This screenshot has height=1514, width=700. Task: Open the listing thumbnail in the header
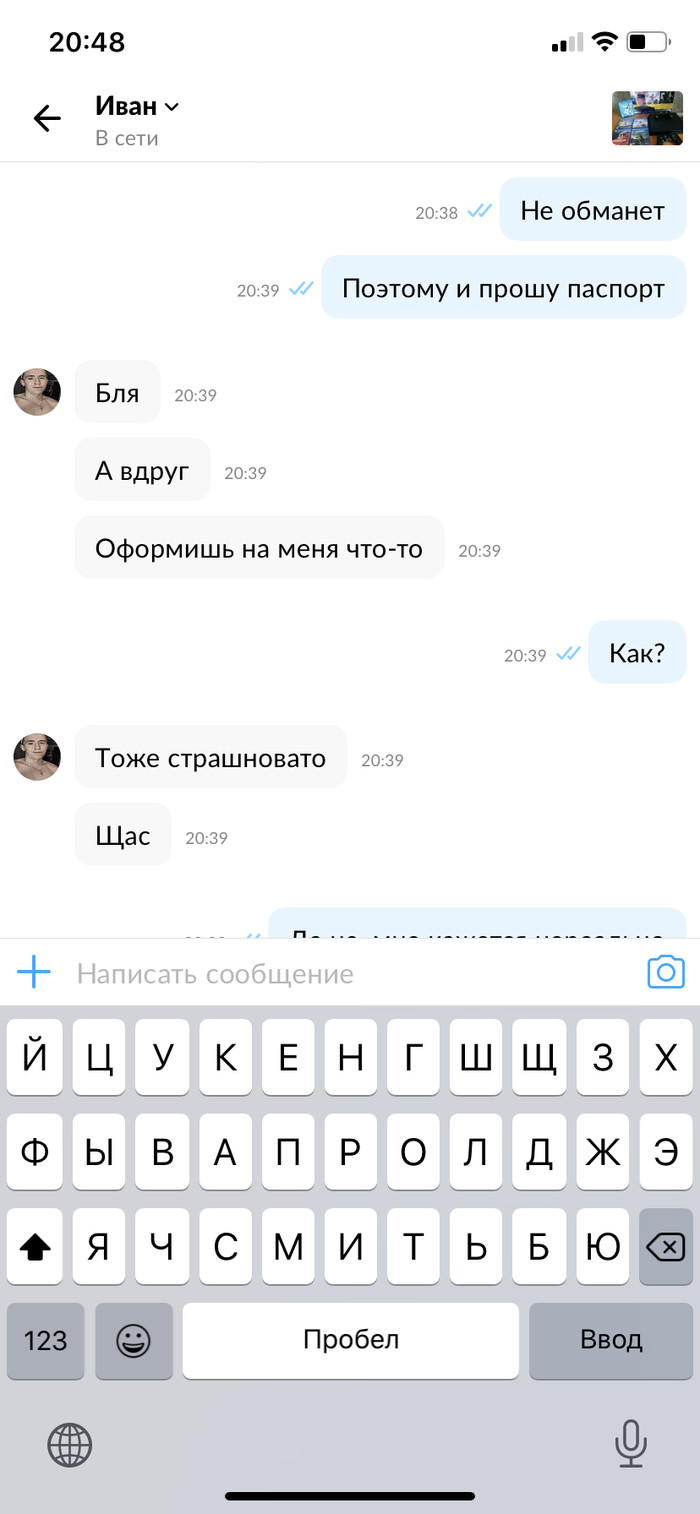[647, 119]
